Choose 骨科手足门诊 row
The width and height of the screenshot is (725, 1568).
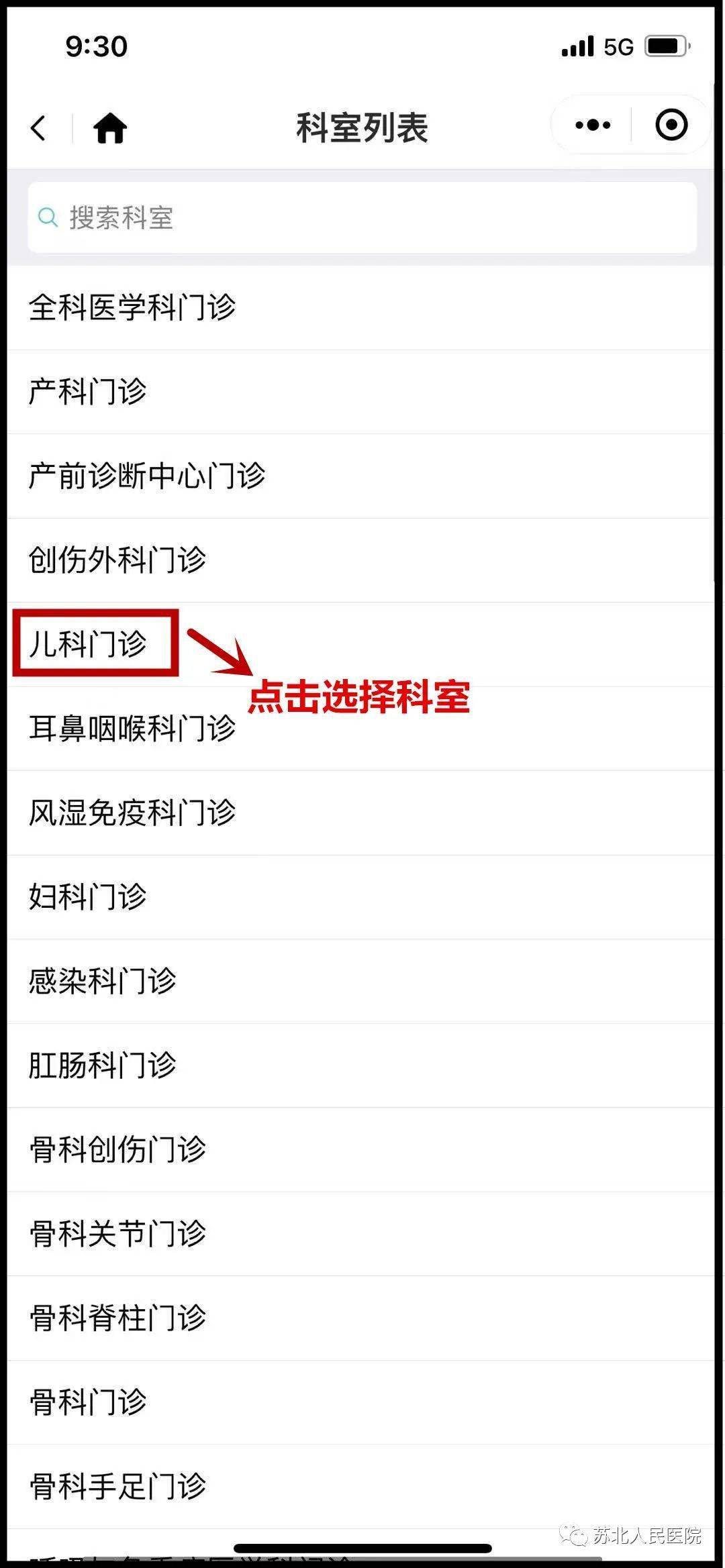point(117,1485)
